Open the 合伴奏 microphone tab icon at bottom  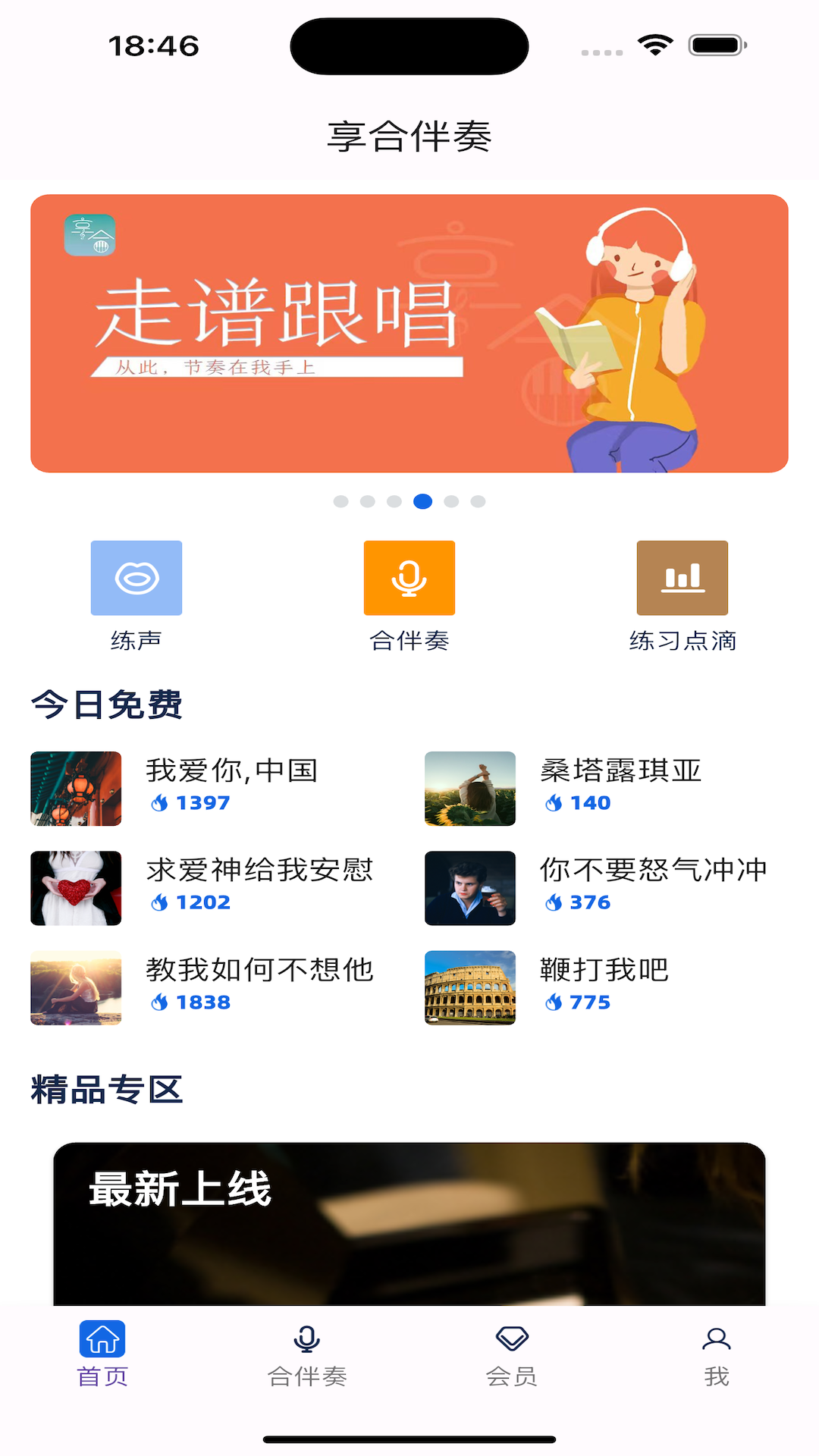[307, 1337]
